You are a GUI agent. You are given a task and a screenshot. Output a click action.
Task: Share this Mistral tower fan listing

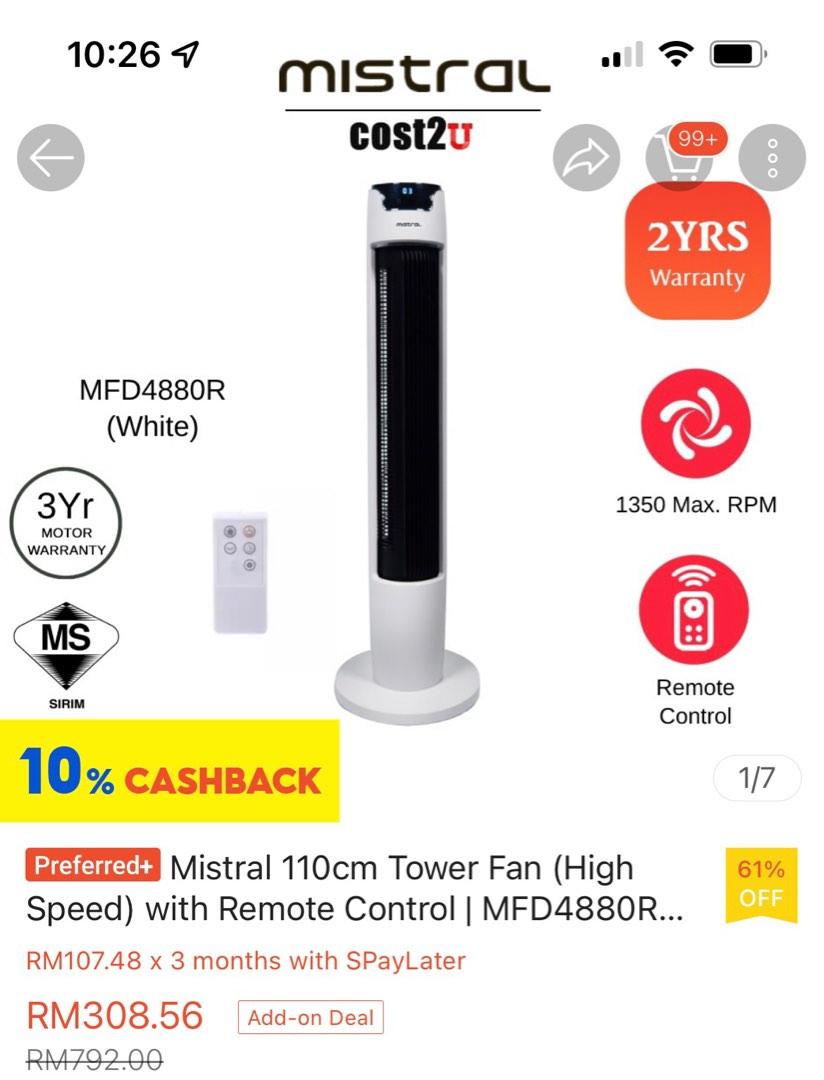pyautogui.click(x=586, y=158)
